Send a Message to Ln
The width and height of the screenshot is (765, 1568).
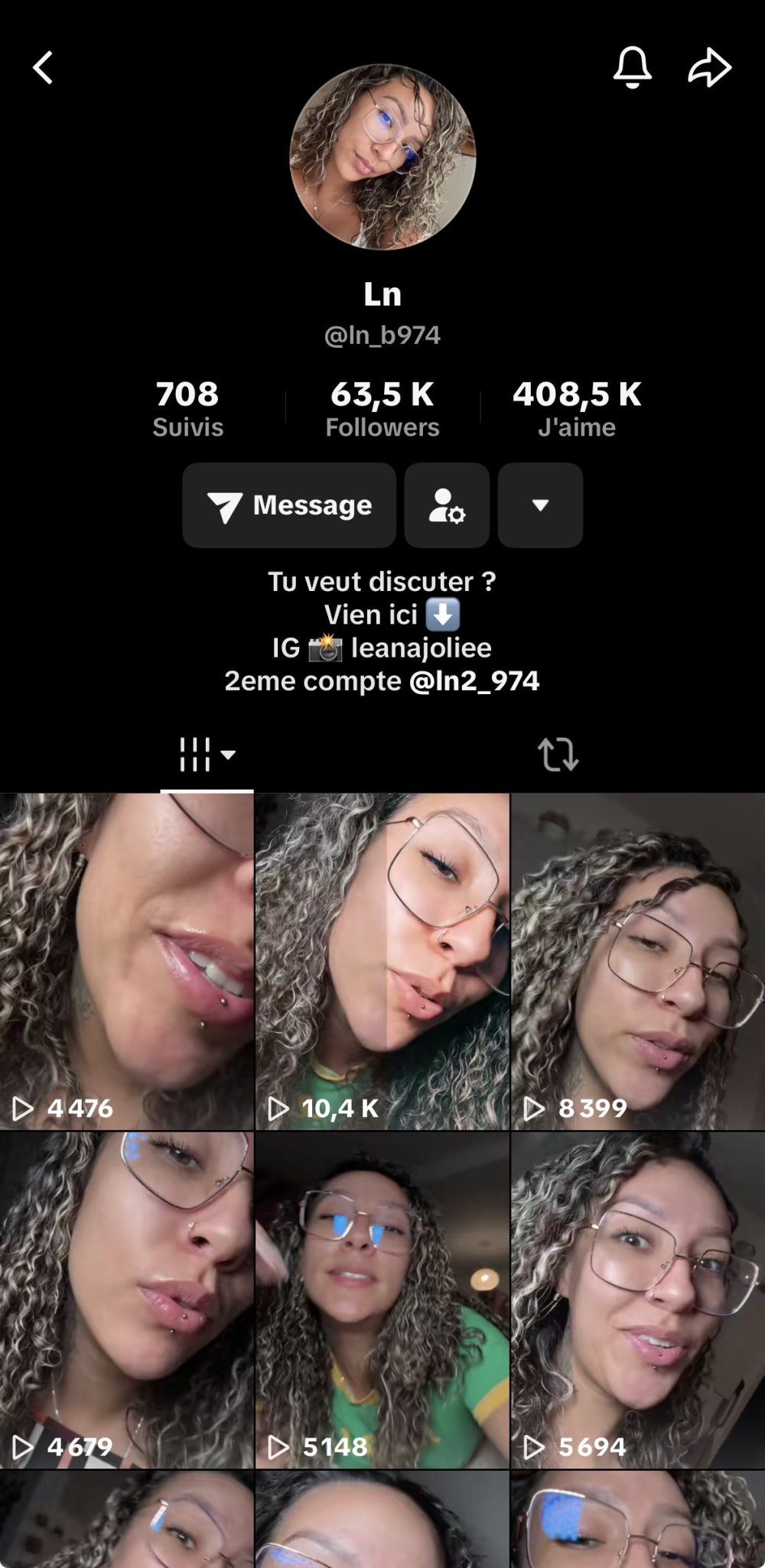(289, 505)
